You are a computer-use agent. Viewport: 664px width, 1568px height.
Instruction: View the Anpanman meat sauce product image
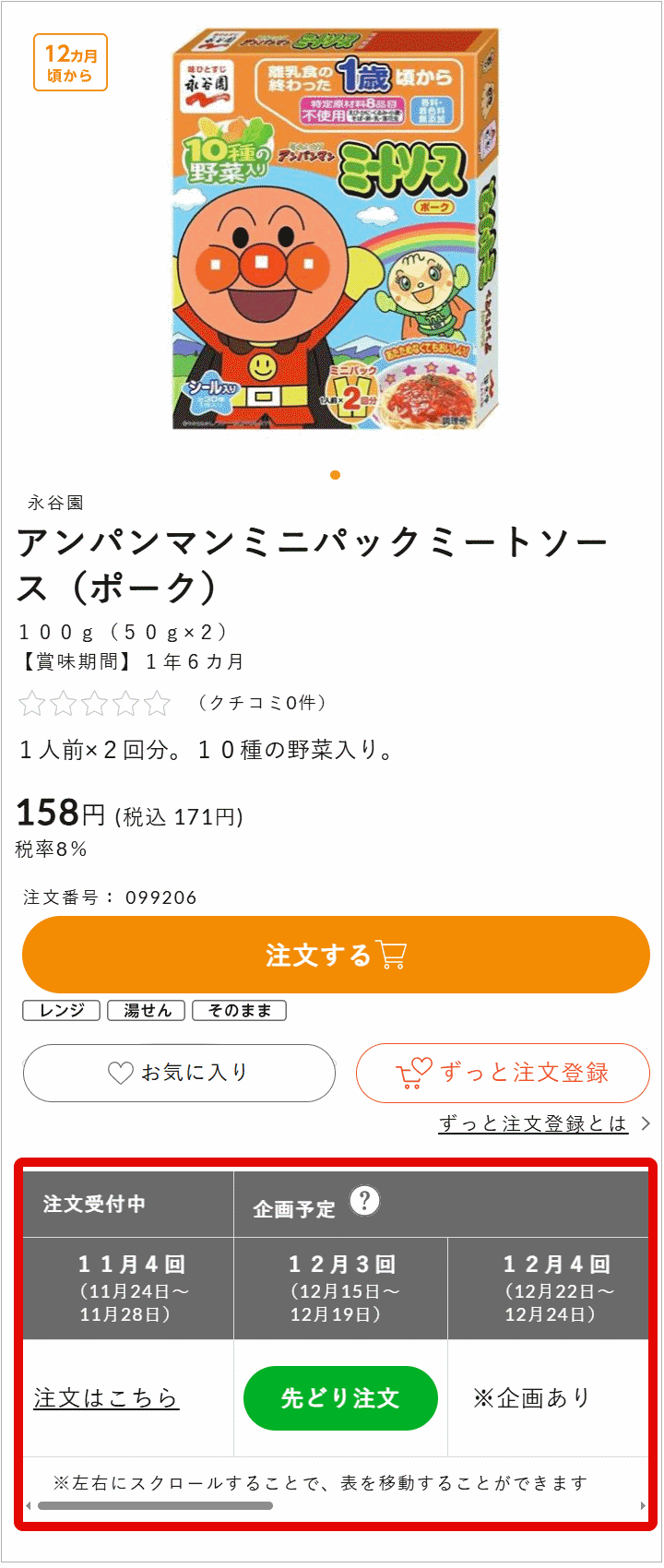[x=336, y=229]
